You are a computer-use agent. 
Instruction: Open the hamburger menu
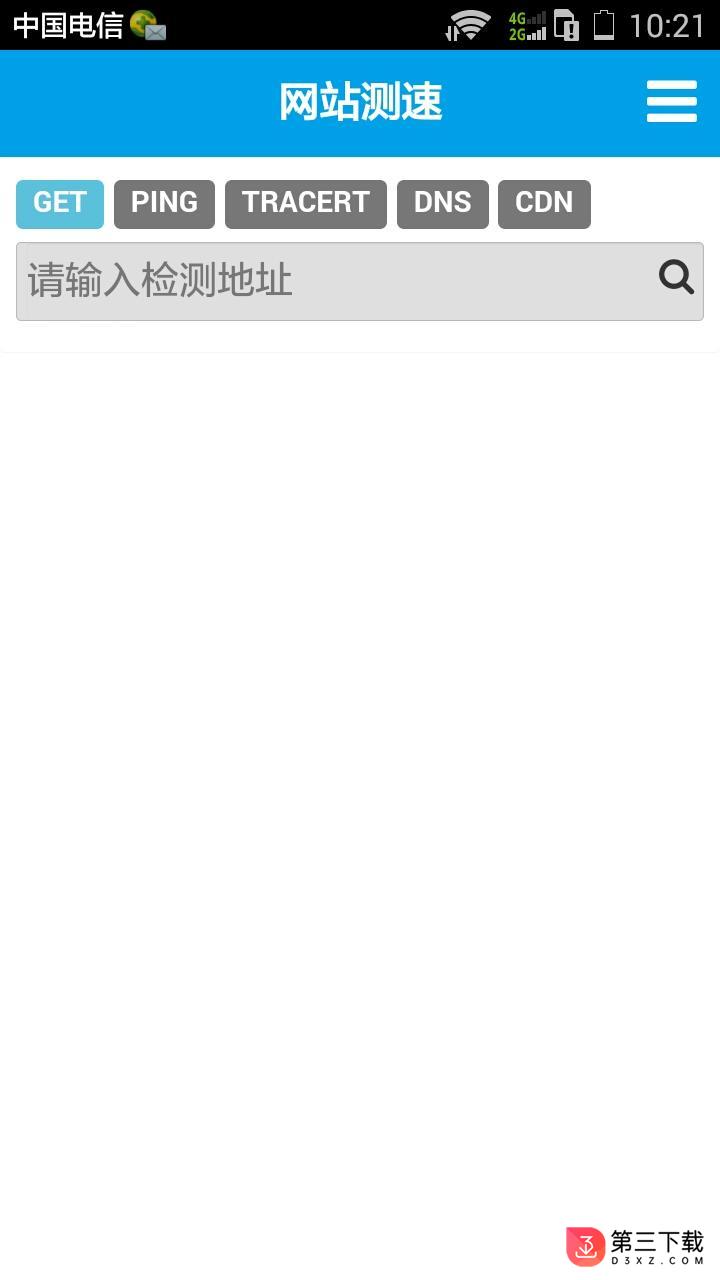(x=671, y=102)
